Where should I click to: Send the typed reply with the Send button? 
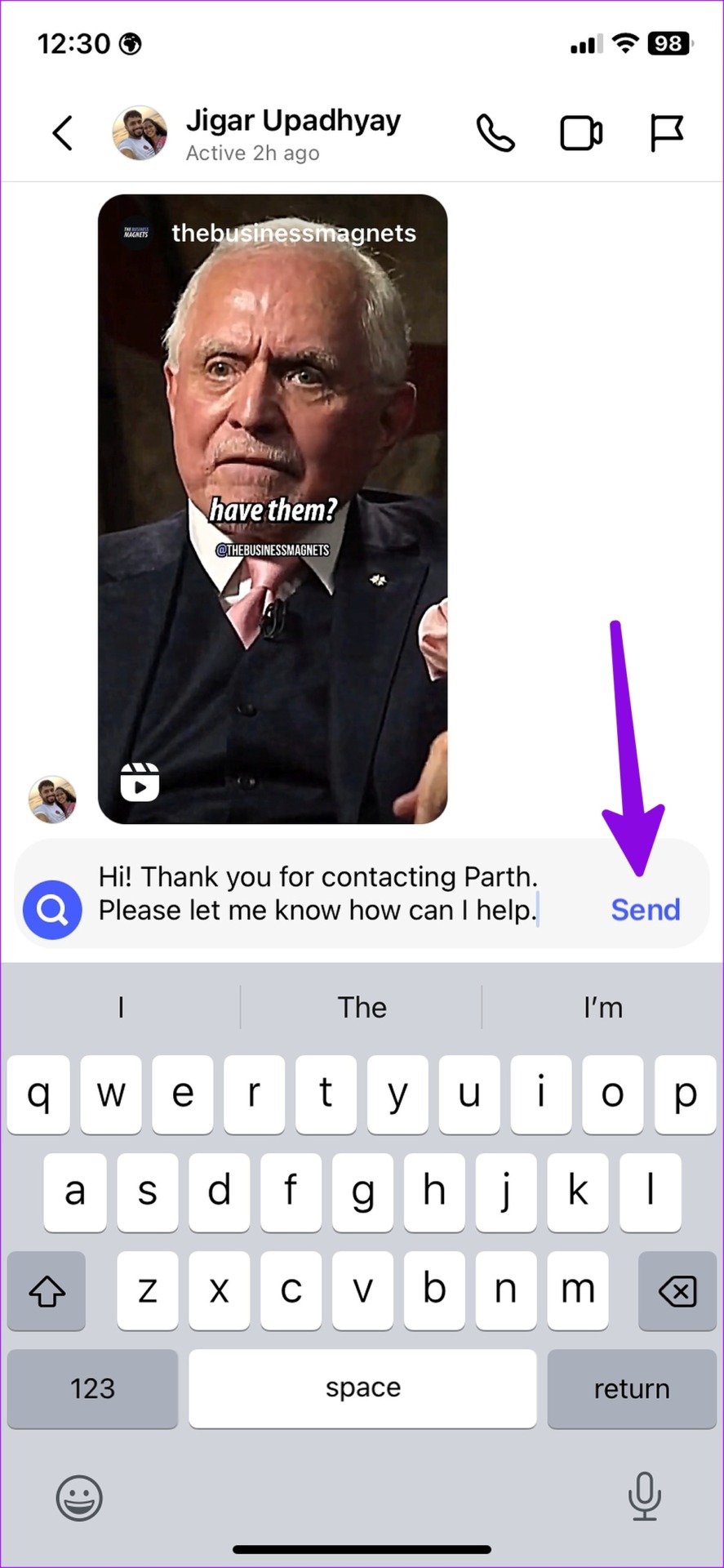pos(645,909)
